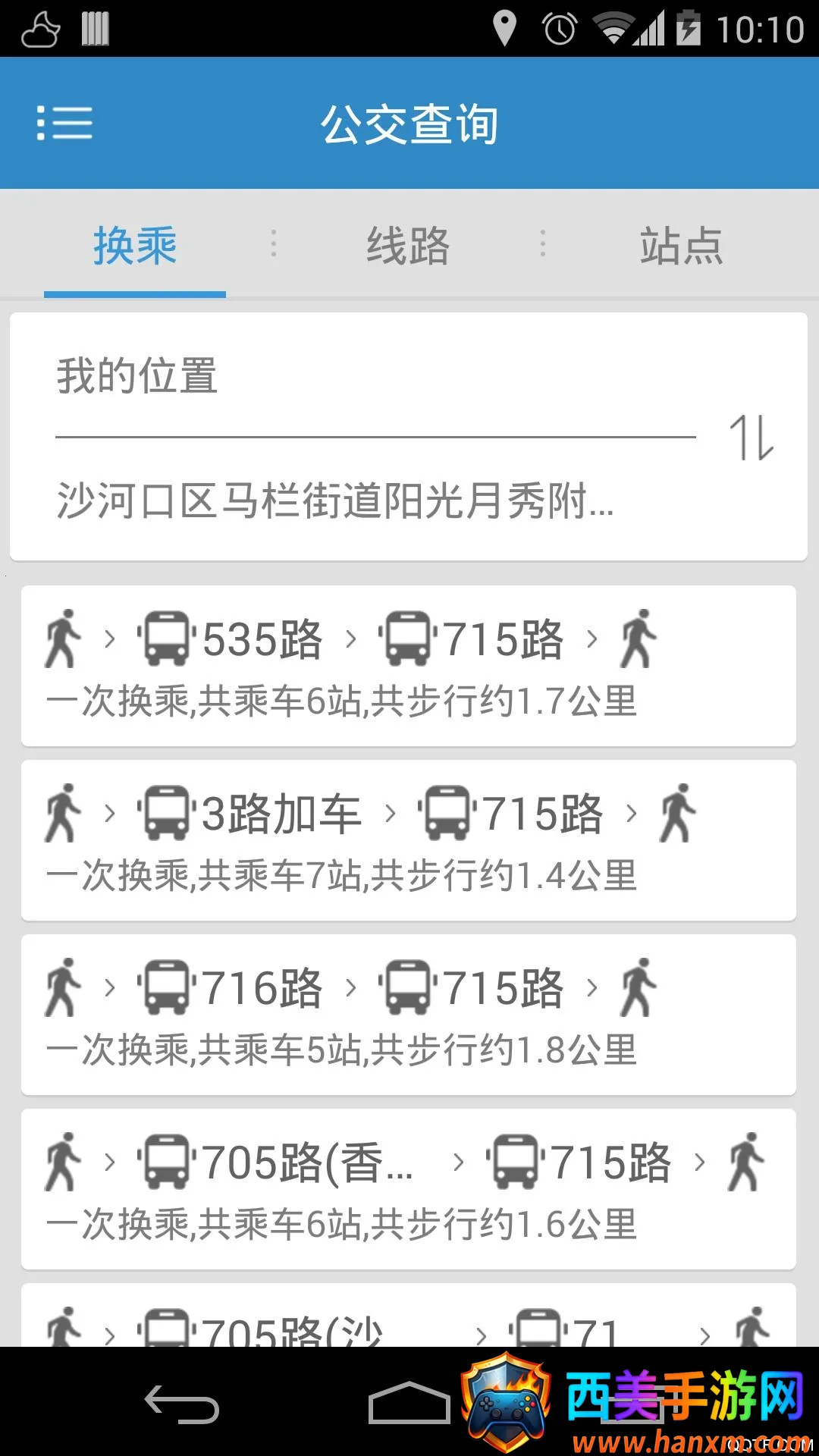The width and height of the screenshot is (819, 1456).
Task: Swap origin and destination with arrows icon
Action: [751, 438]
